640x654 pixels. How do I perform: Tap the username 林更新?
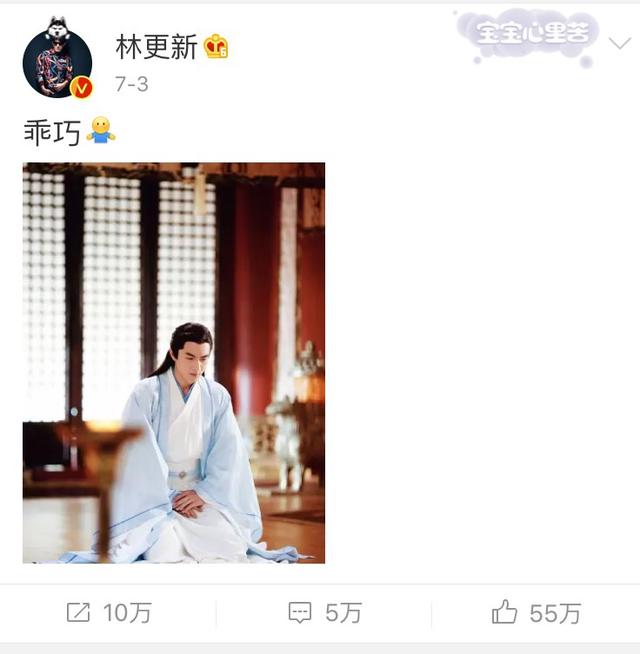(156, 46)
